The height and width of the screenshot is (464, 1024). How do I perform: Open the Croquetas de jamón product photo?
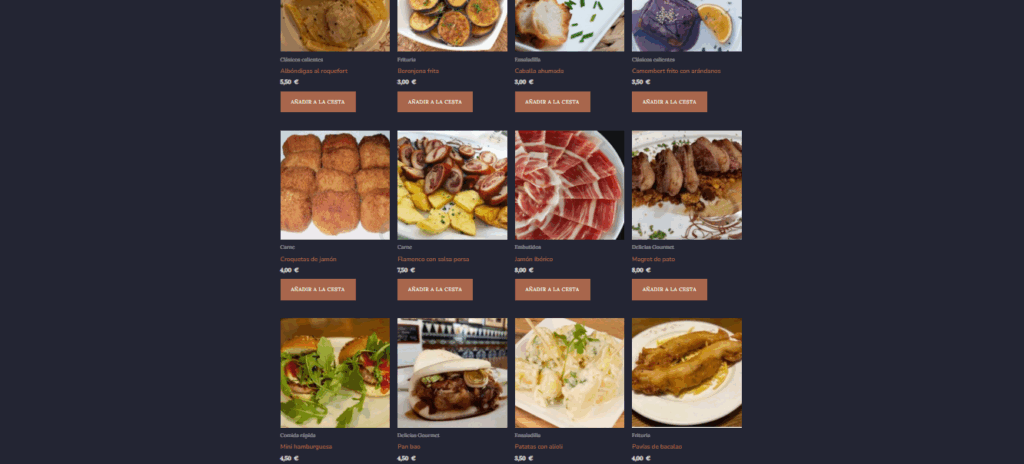(x=335, y=185)
